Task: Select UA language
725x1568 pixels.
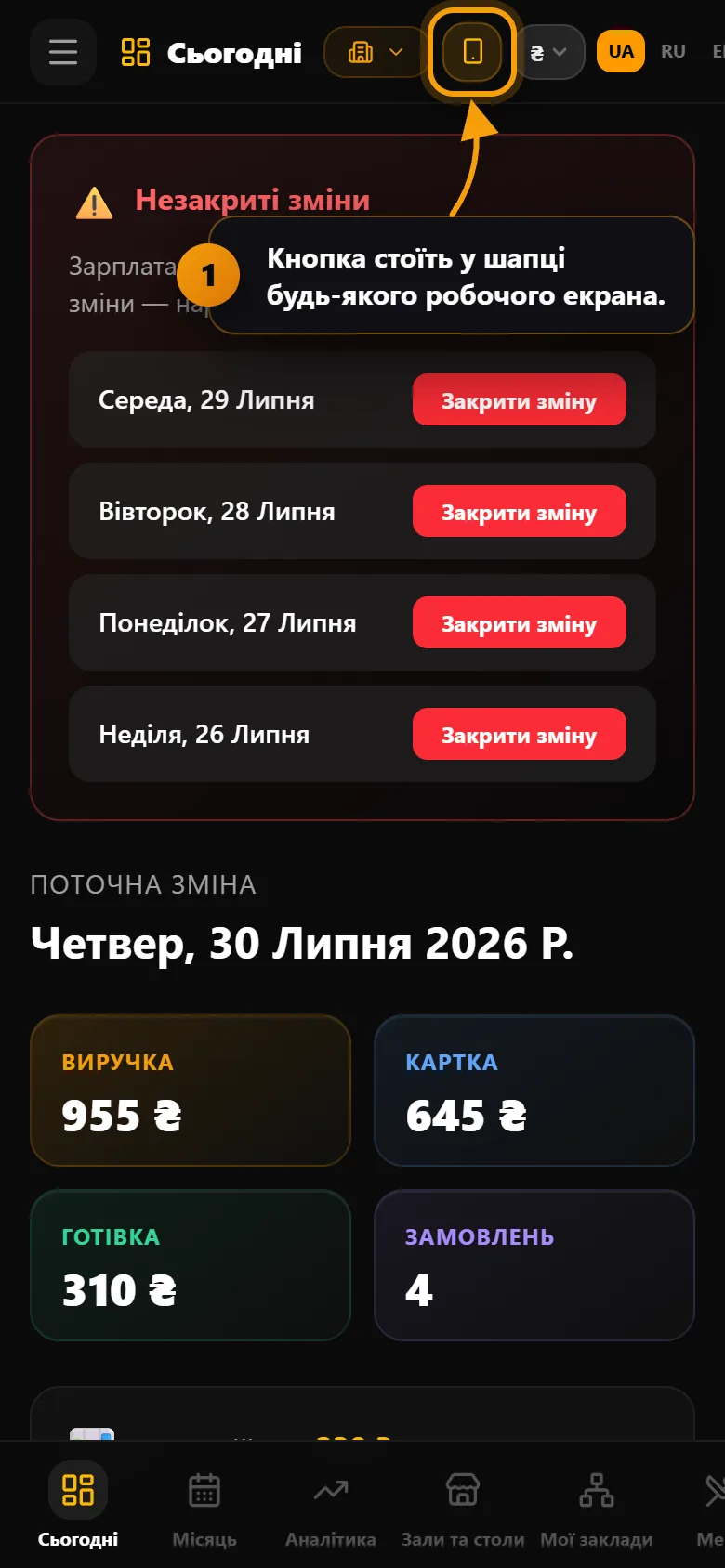Action: 621,51
